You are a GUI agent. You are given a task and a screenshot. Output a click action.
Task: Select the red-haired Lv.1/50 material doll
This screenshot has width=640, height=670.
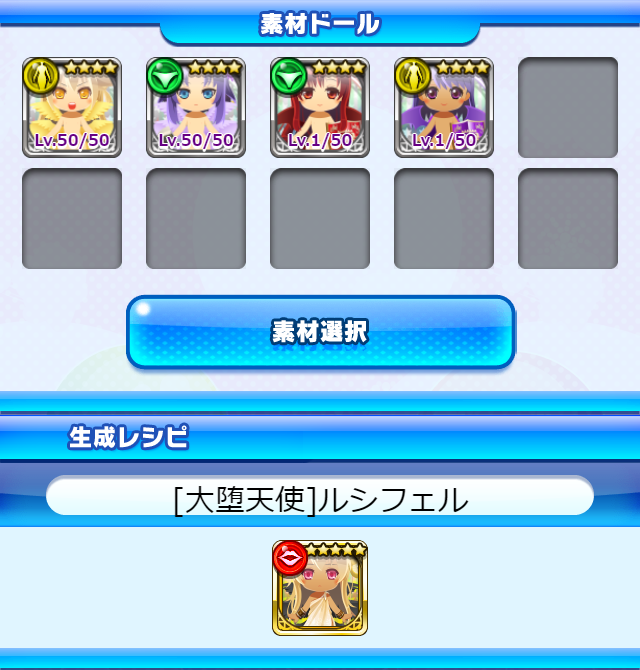pos(320,108)
